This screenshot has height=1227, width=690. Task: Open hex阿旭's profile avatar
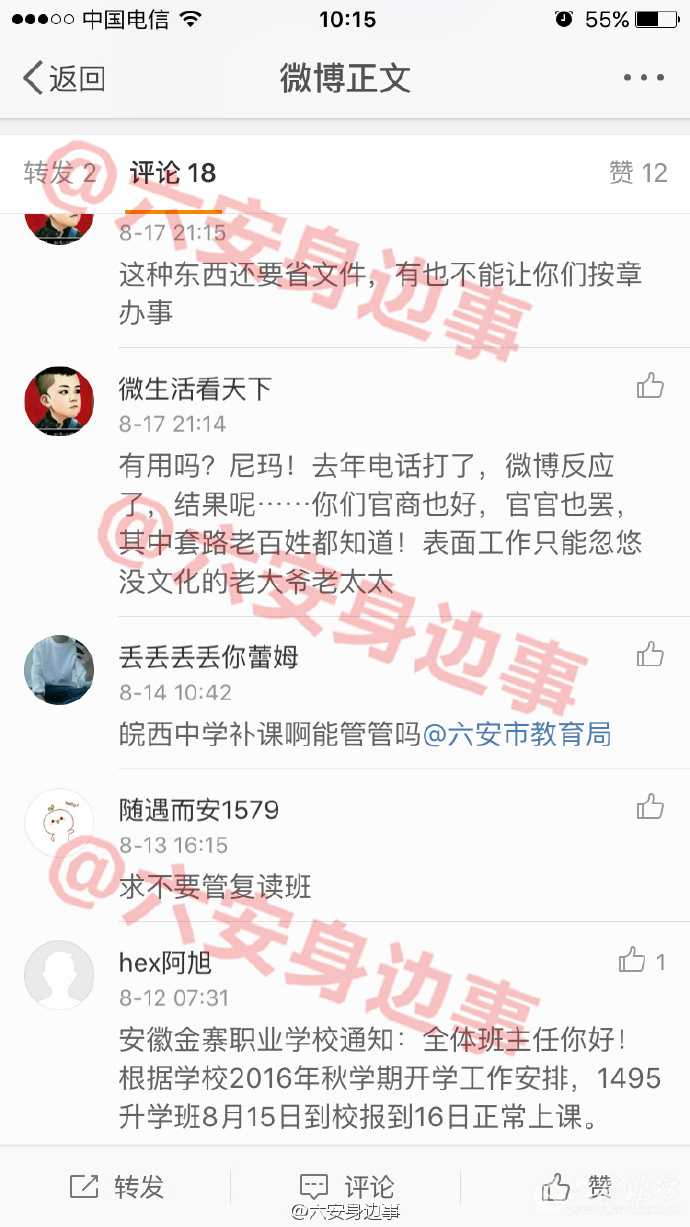click(59, 975)
